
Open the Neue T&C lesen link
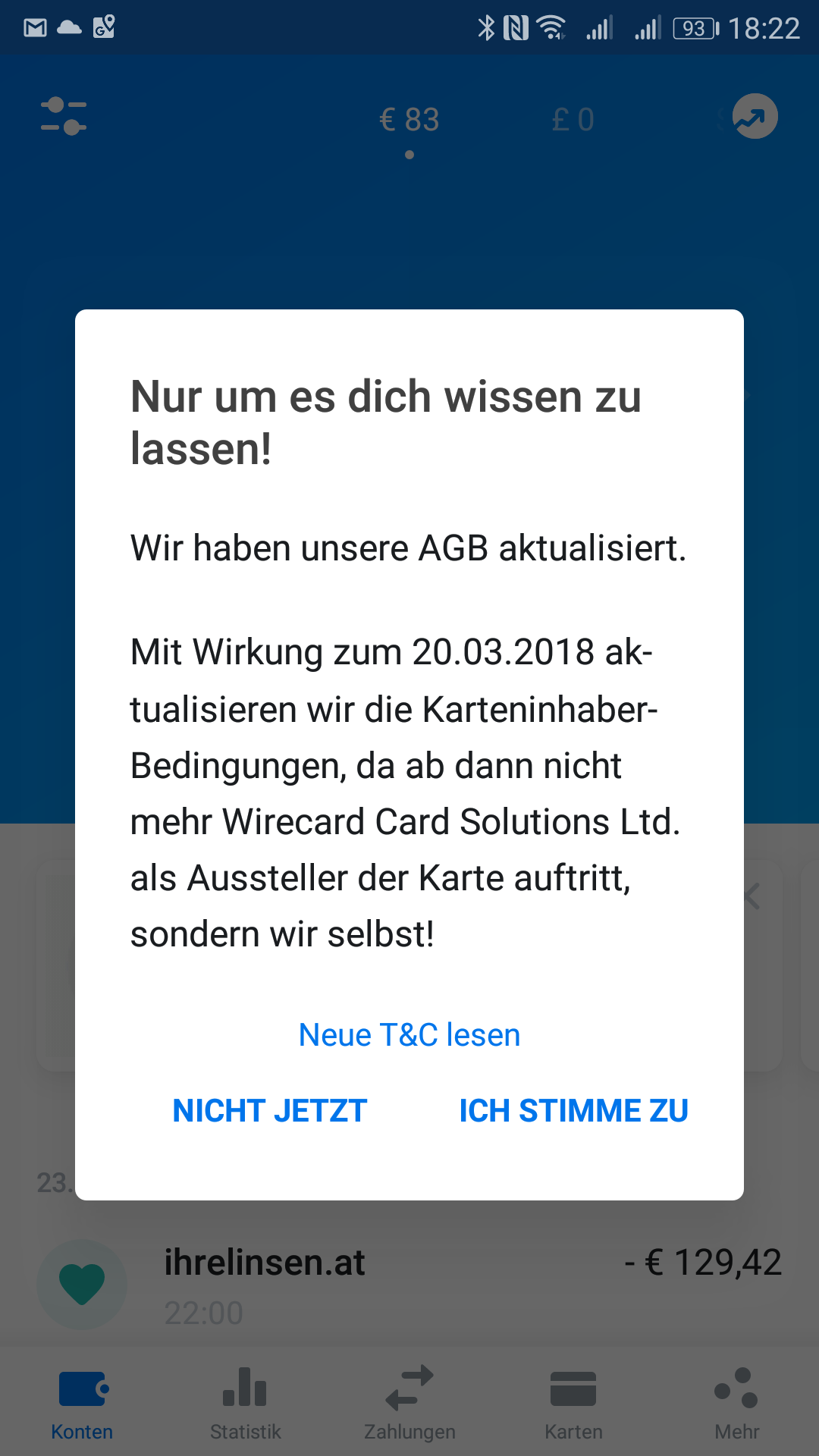point(409,1035)
